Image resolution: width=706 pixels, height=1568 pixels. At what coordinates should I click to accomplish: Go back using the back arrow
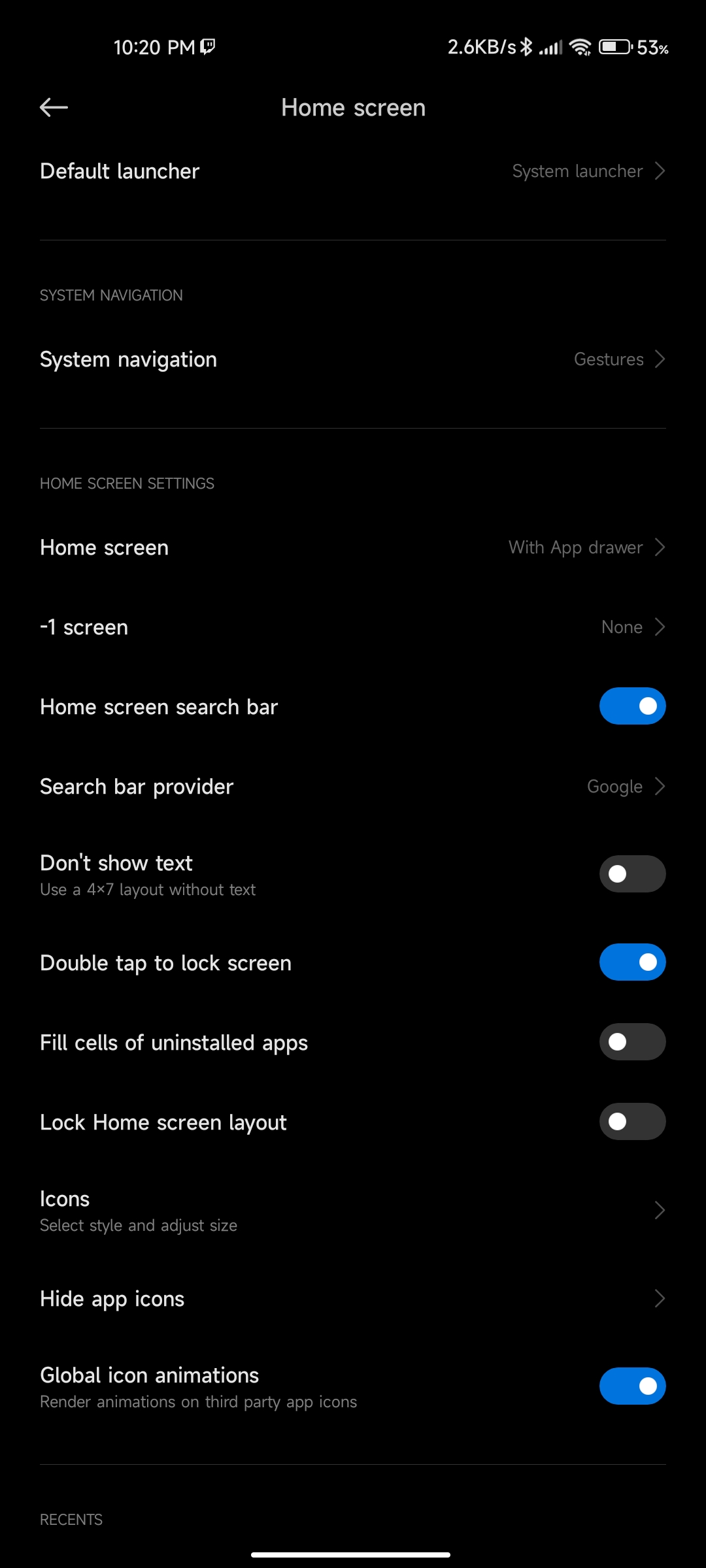(54, 107)
